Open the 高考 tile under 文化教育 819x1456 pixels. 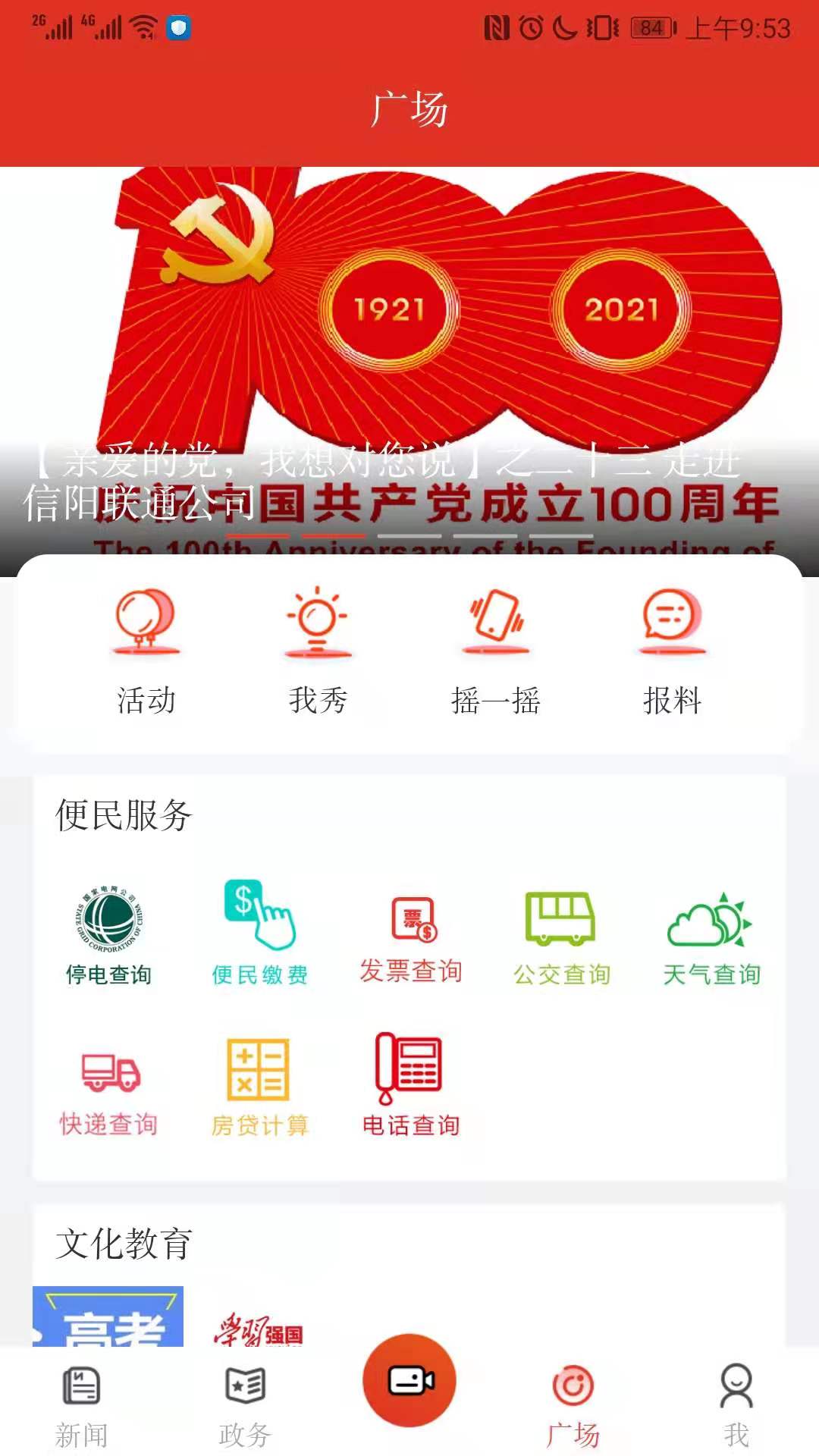pos(108,1318)
